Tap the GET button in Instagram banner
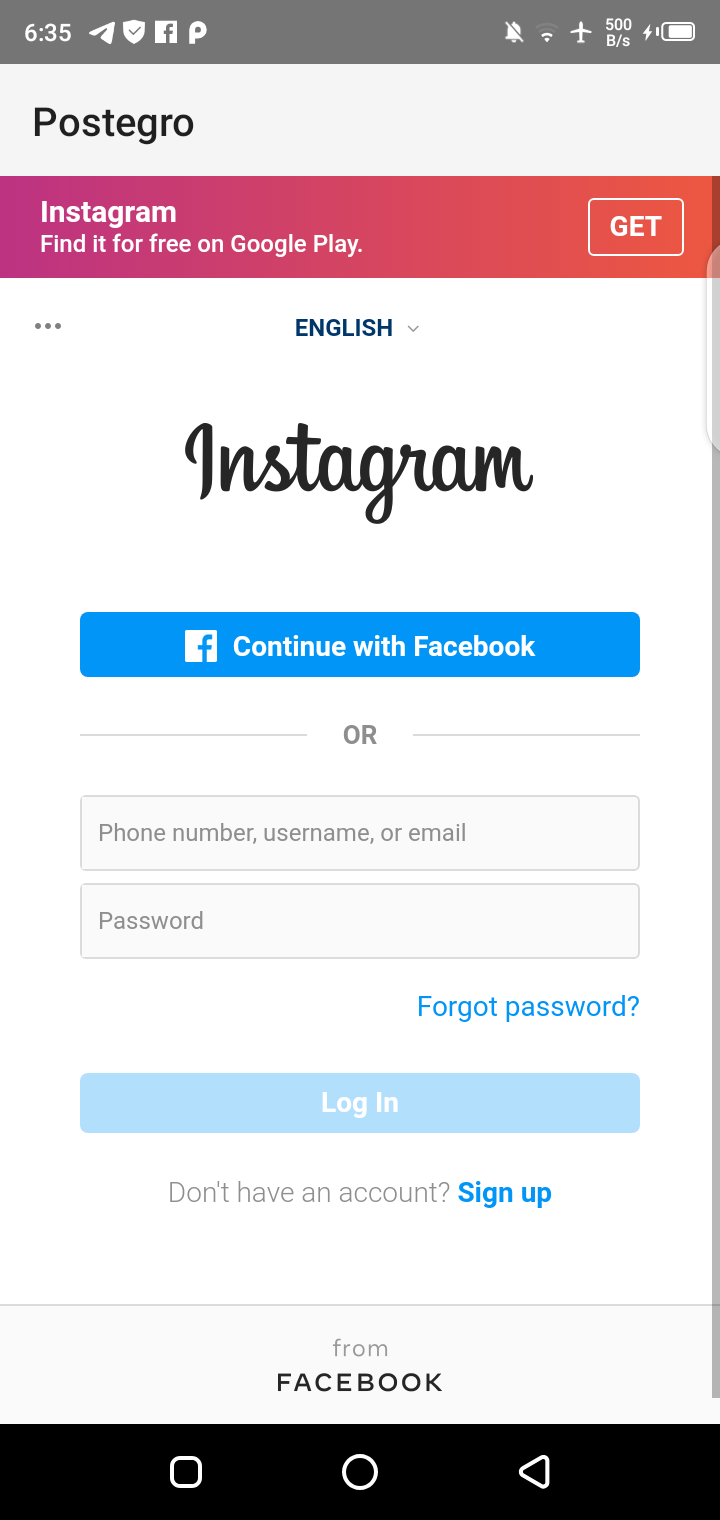This screenshot has width=720, height=1520. pyautogui.click(x=635, y=227)
